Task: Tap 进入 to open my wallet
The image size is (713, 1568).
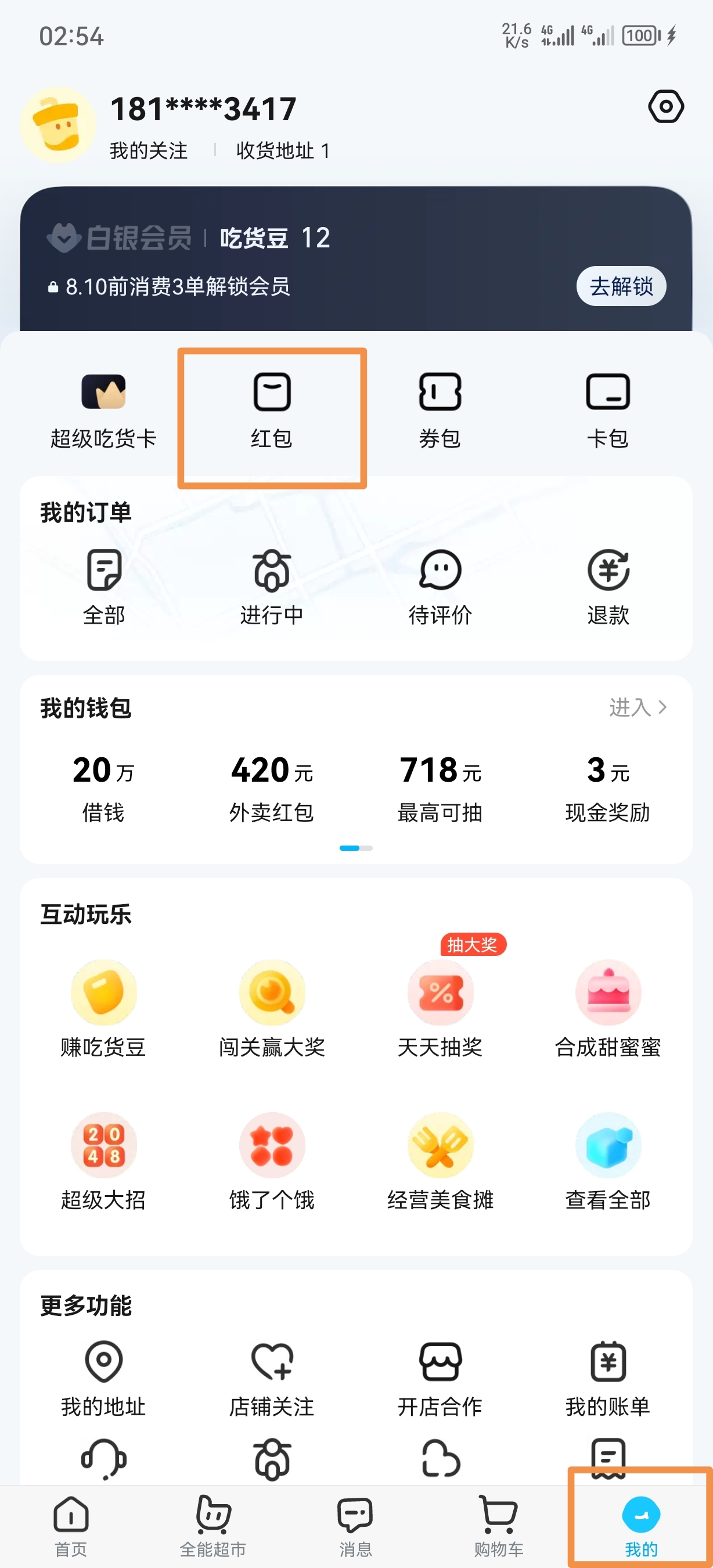Action: click(x=638, y=707)
